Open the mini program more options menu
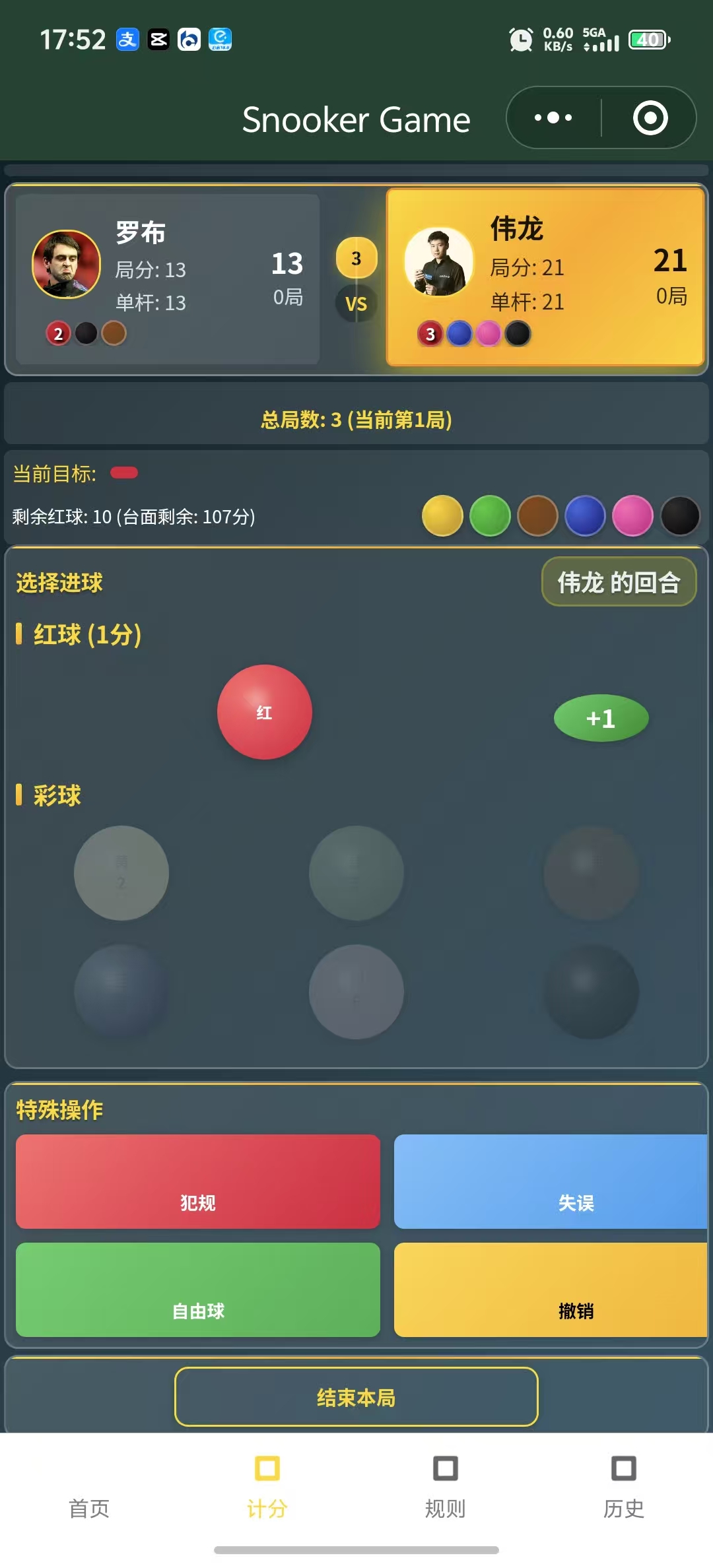The height and width of the screenshot is (1568, 713). click(553, 118)
